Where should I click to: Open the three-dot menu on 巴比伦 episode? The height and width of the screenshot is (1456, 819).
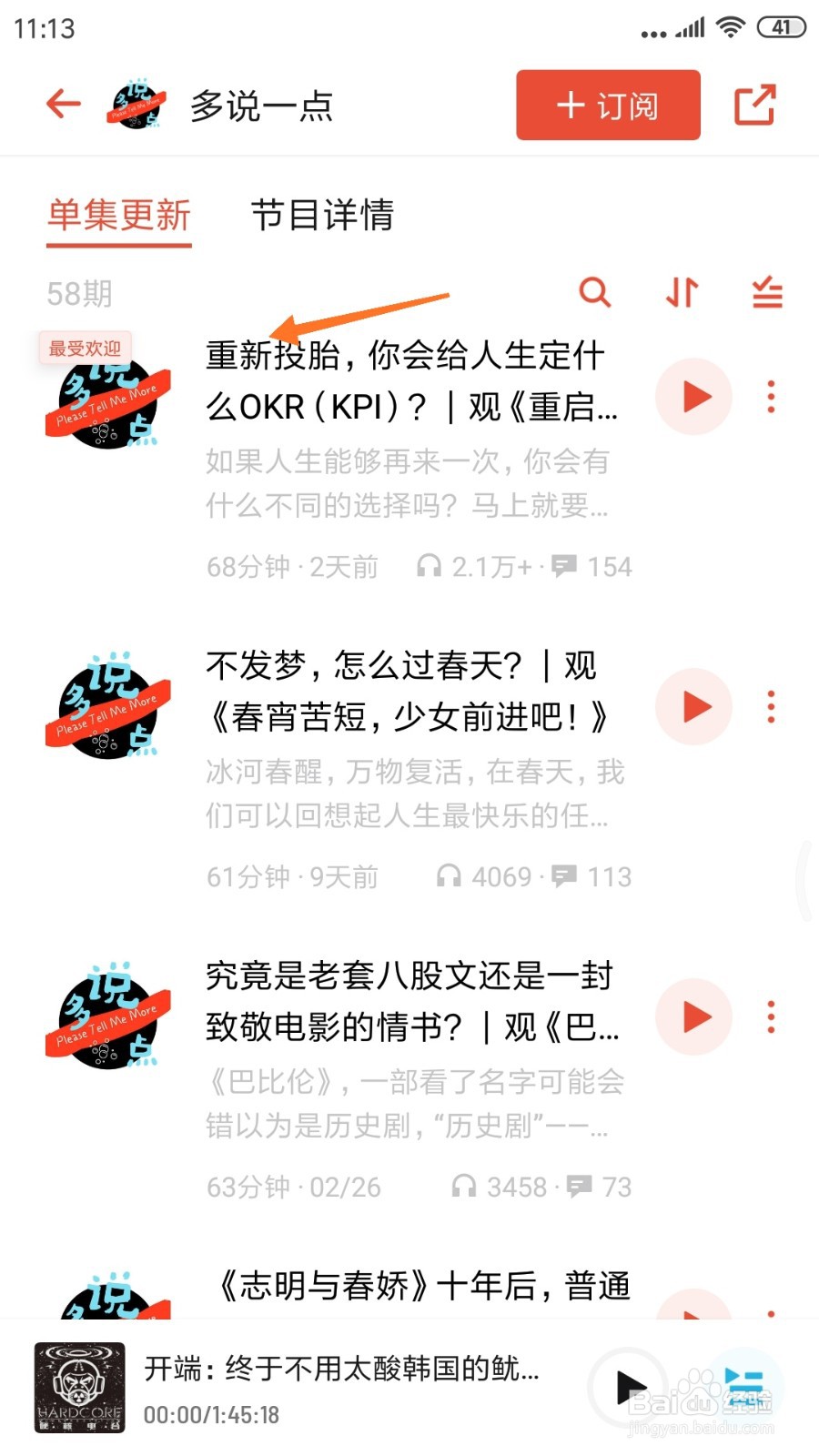pyautogui.click(x=771, y=1018)
